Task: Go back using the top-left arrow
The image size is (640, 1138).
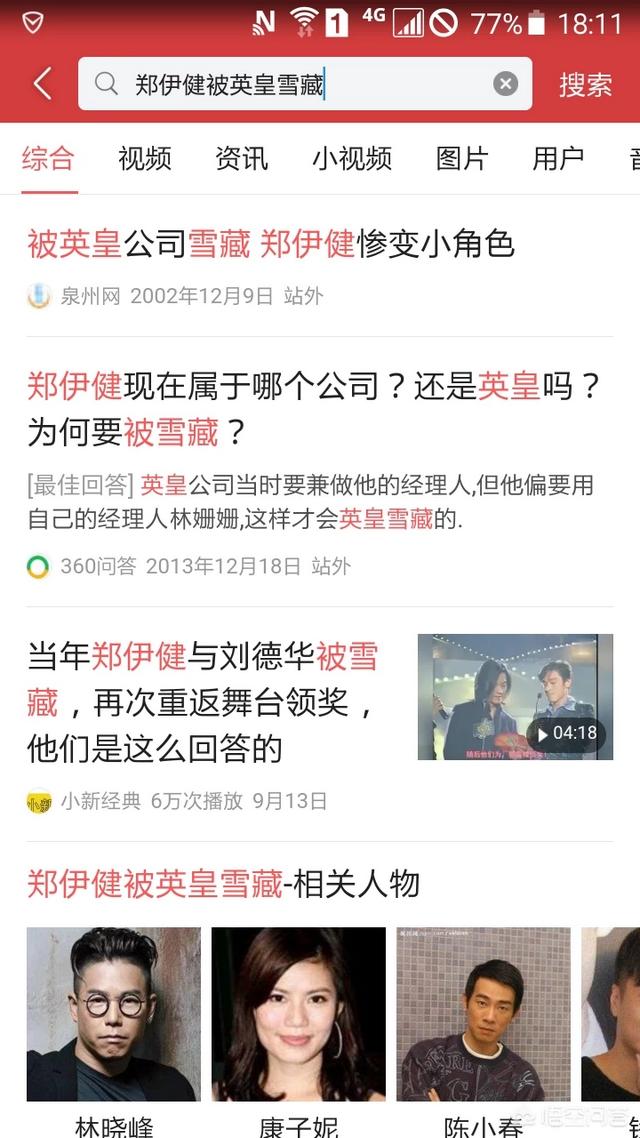Action: pos(42,84)
